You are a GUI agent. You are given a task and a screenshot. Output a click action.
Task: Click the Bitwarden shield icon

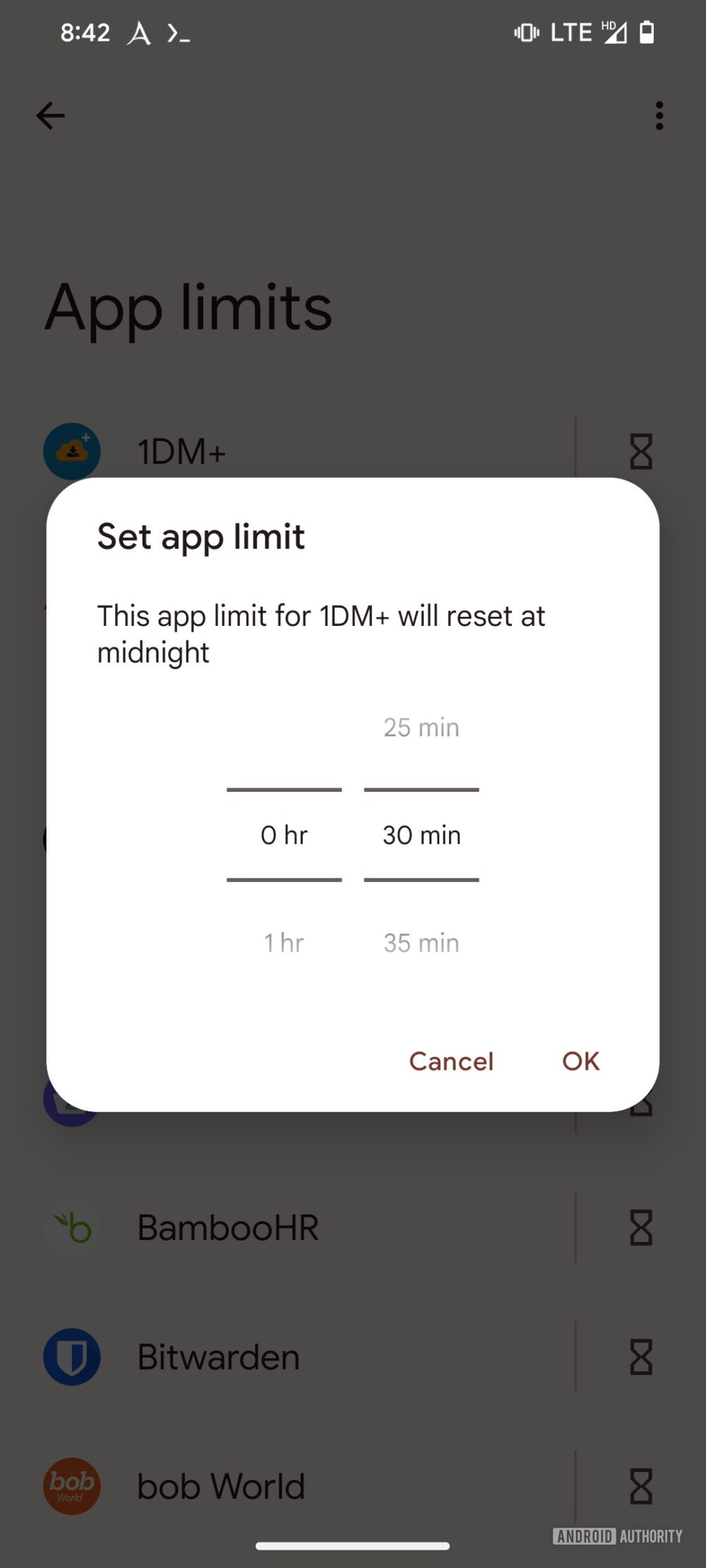pos(72,1355)
